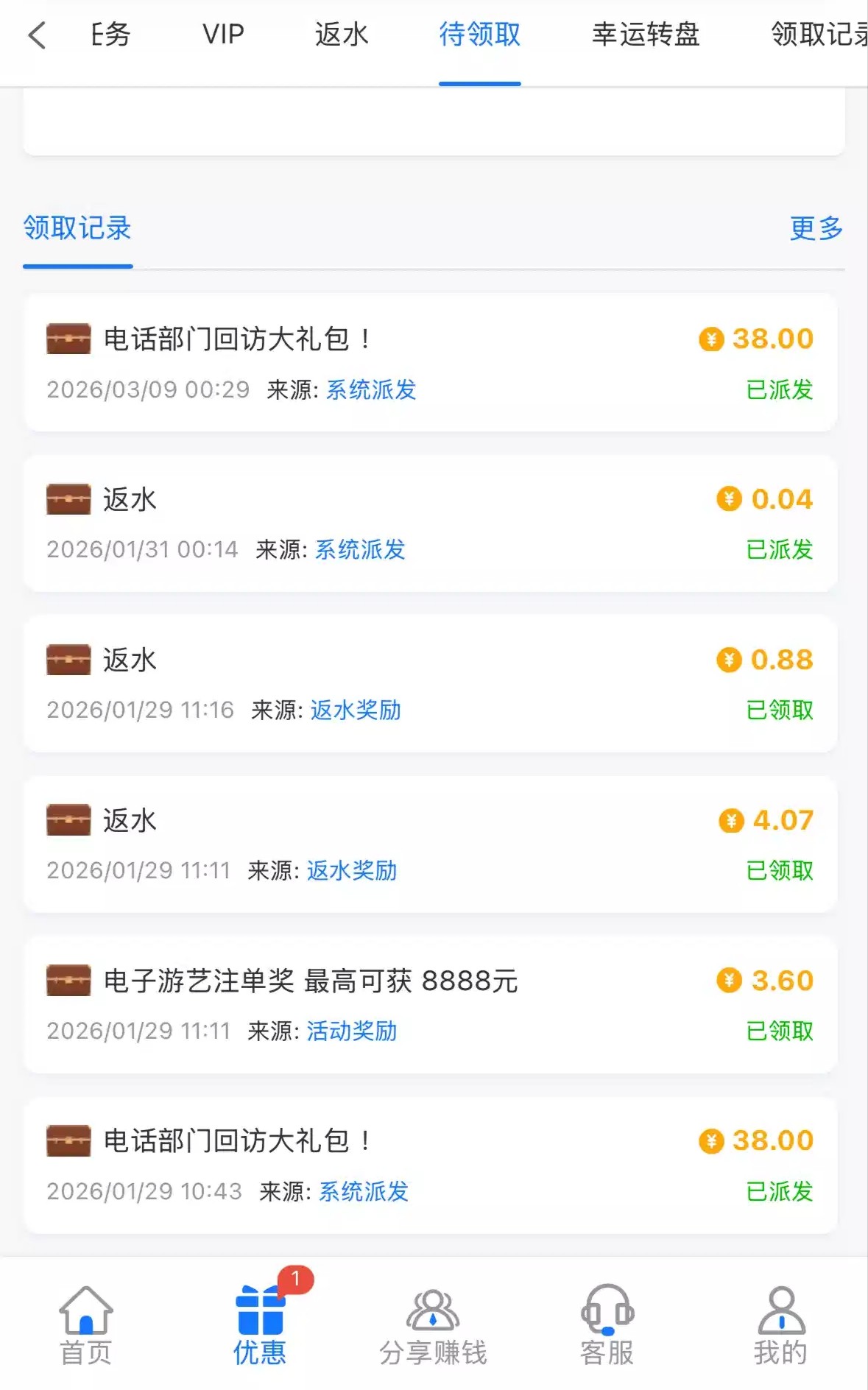Open the 优惠 tab in bottom bar

pyautogui.click(x=260, y=1325)
